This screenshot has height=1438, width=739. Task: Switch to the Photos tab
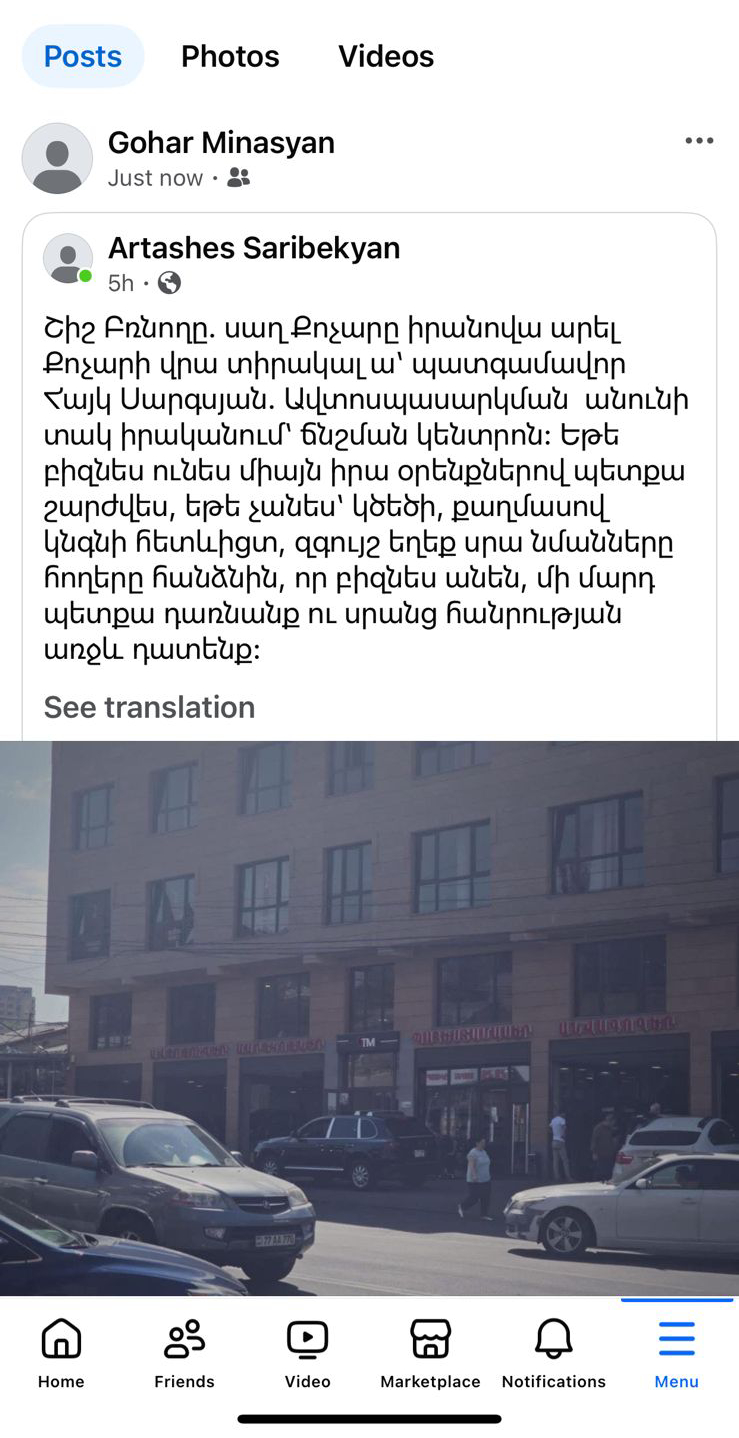230,56
